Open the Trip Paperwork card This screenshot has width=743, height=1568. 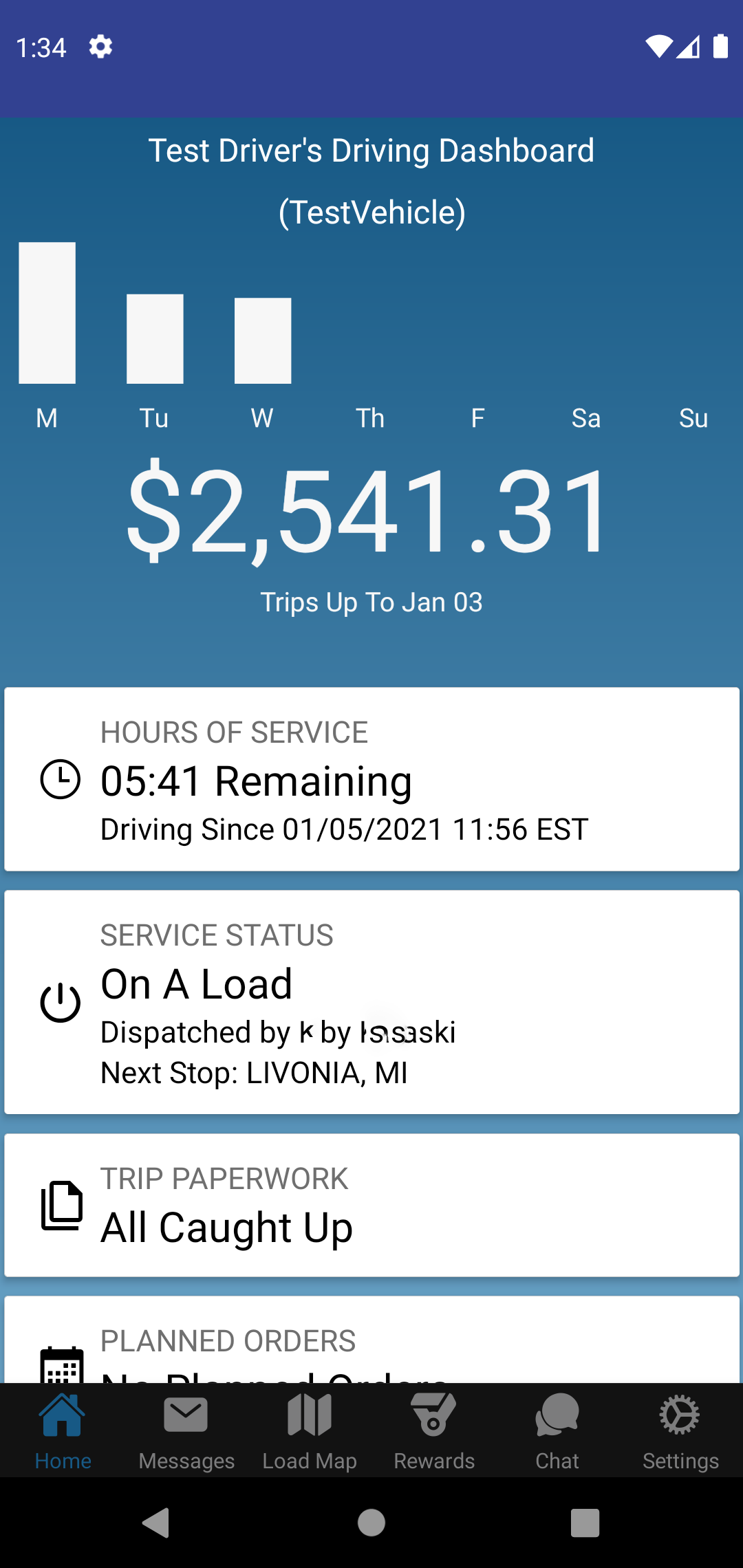371,1205
